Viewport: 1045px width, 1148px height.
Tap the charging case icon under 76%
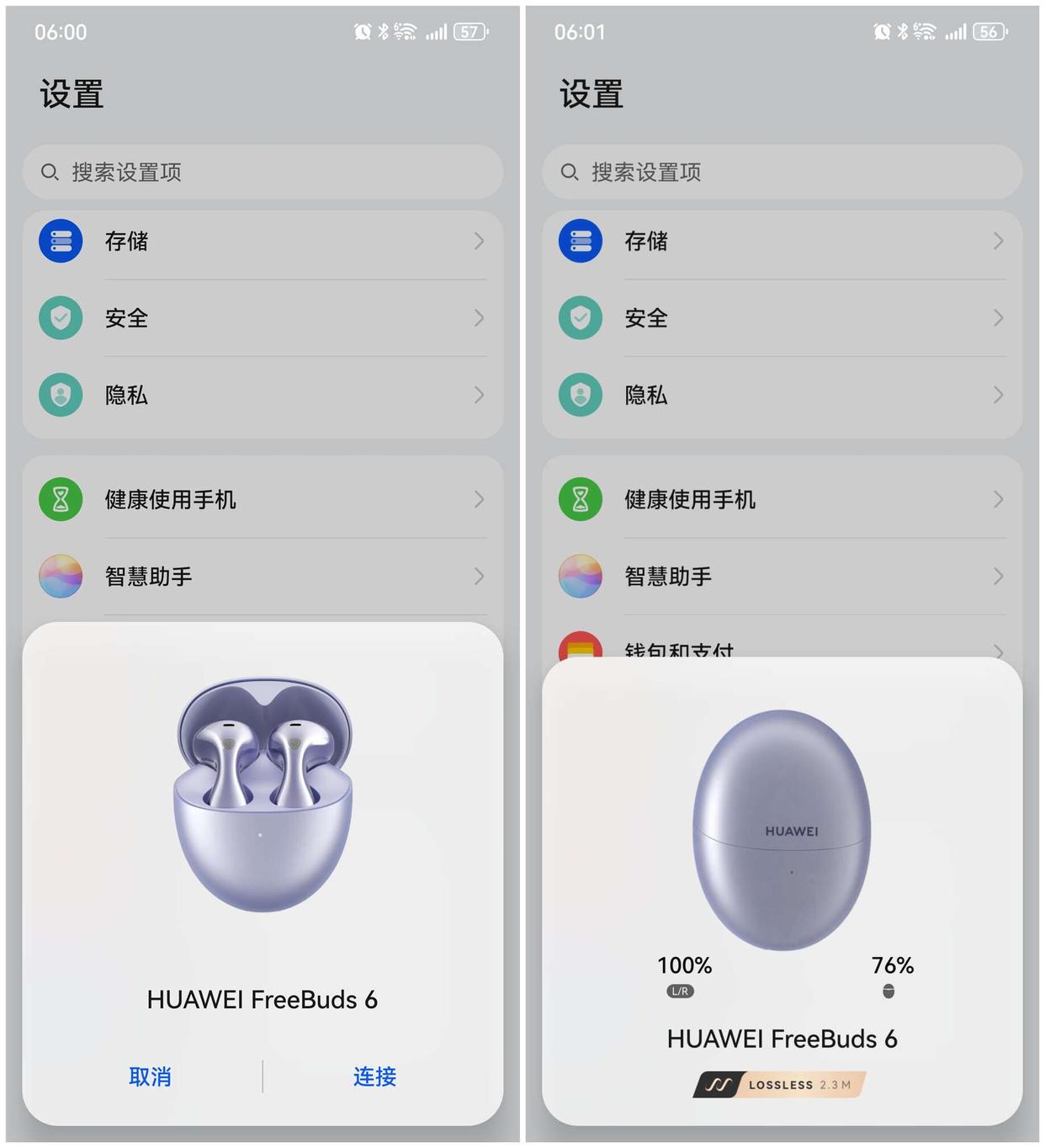(890, 991)
